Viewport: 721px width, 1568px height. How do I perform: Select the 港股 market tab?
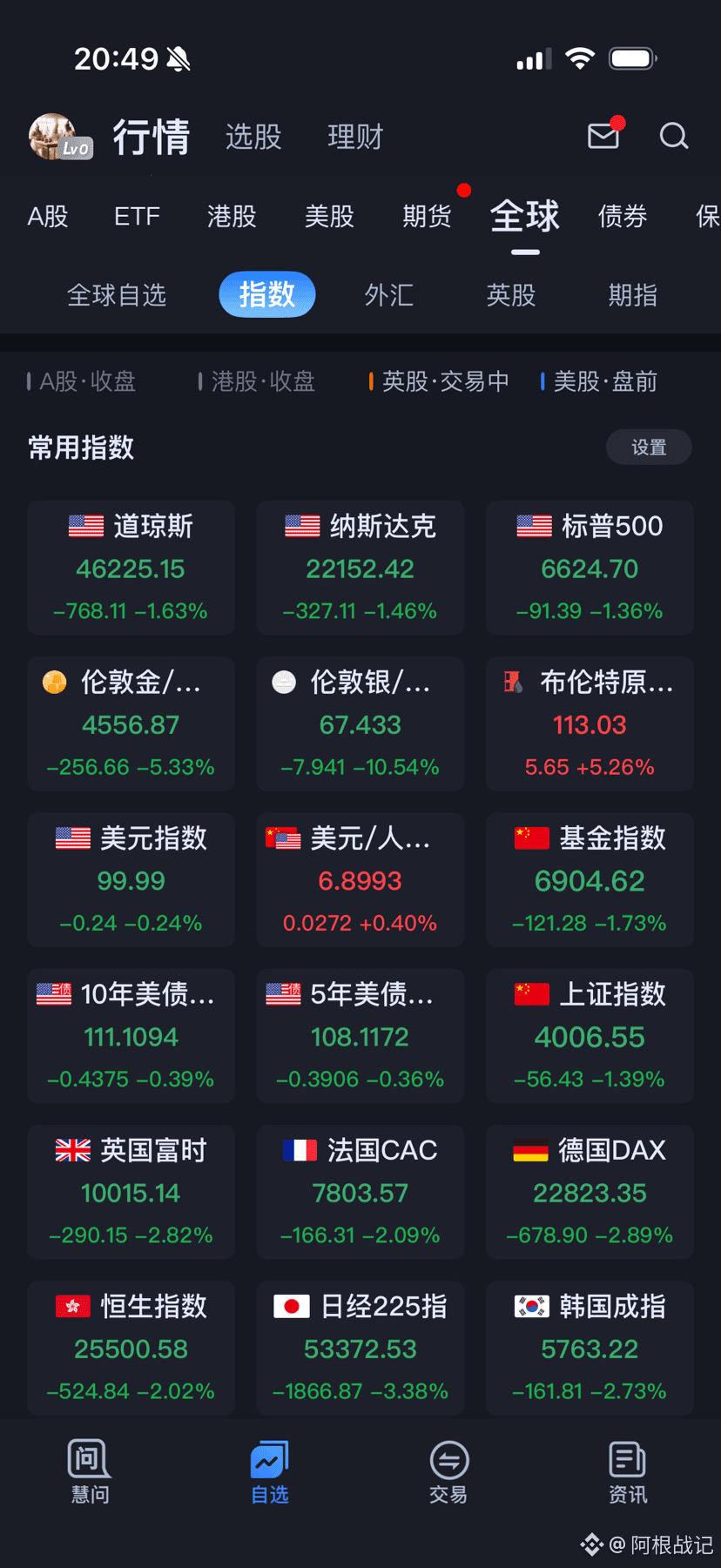coord(232,216)
